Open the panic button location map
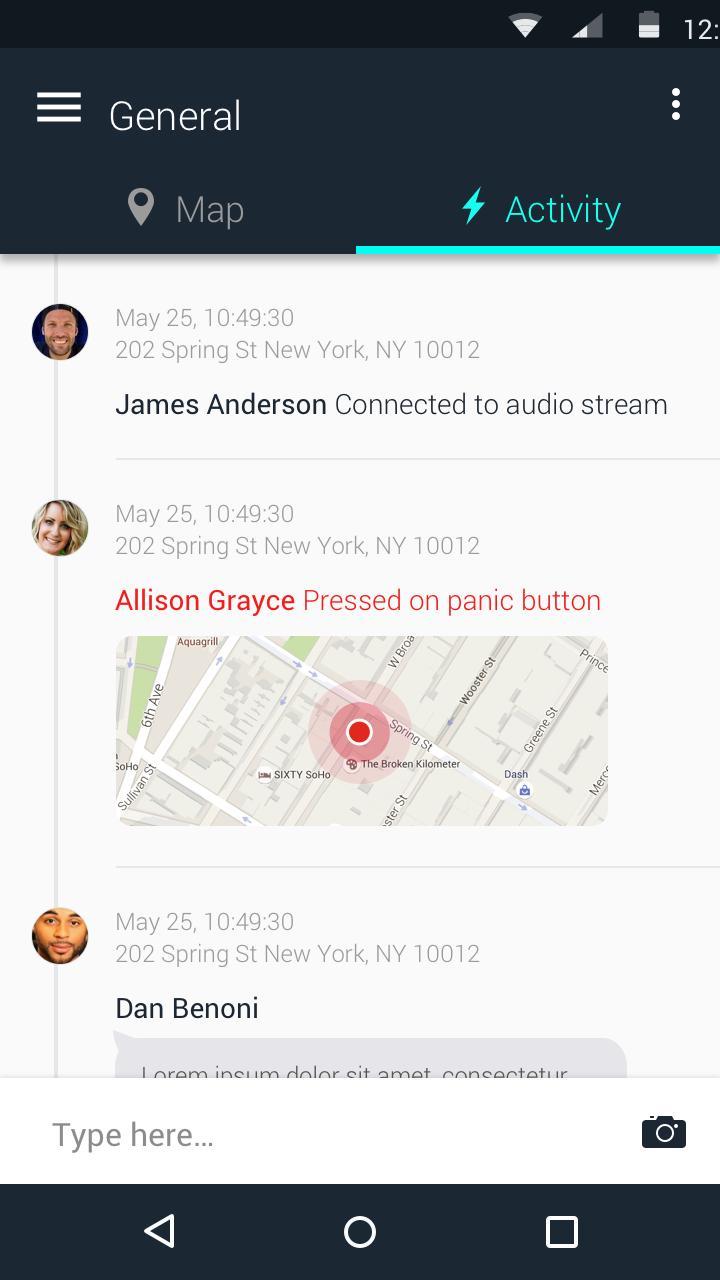Viewport: 720px width, 1280px height. point(361,731)
